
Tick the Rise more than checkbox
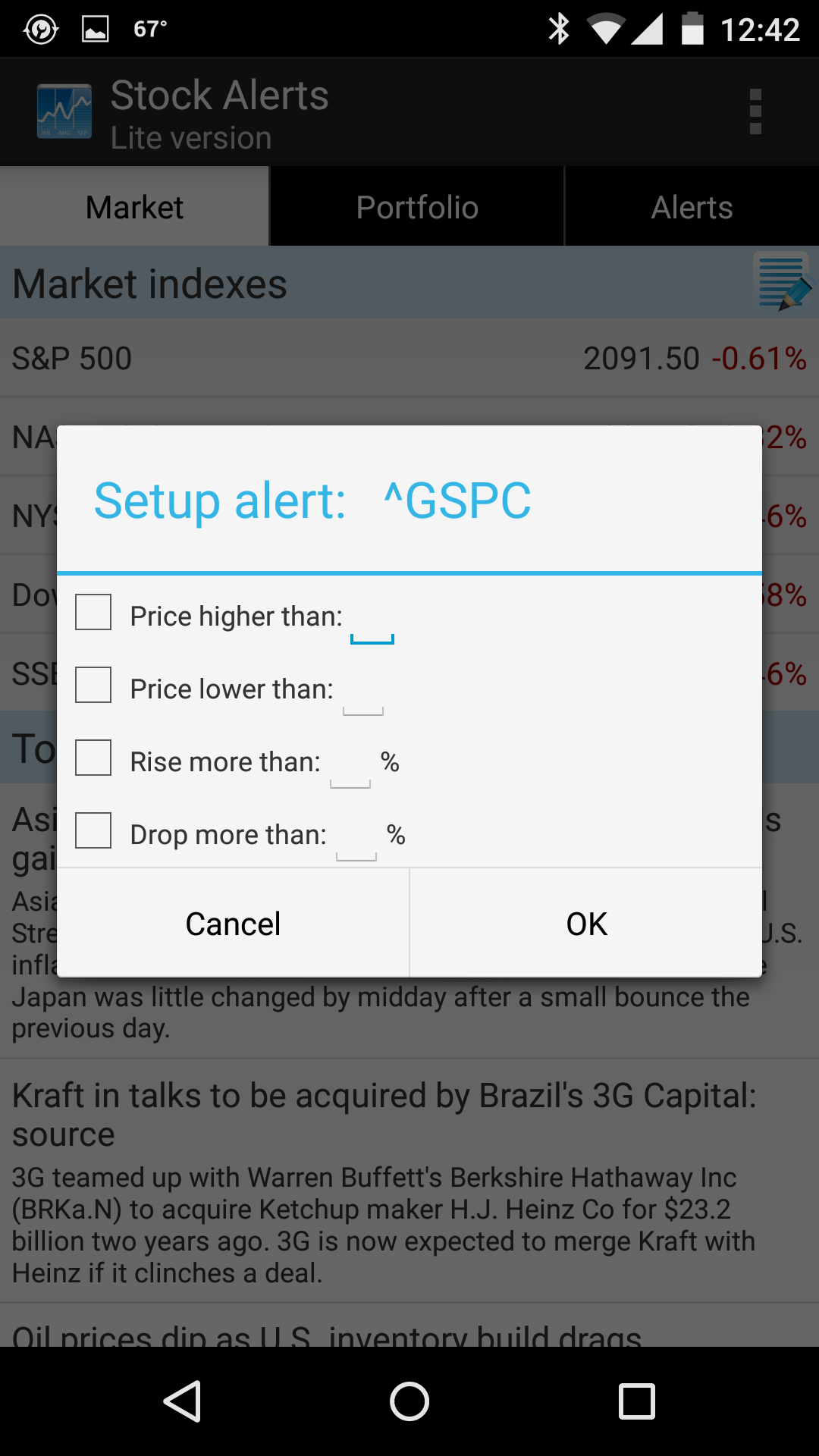[x=93, y=758]
